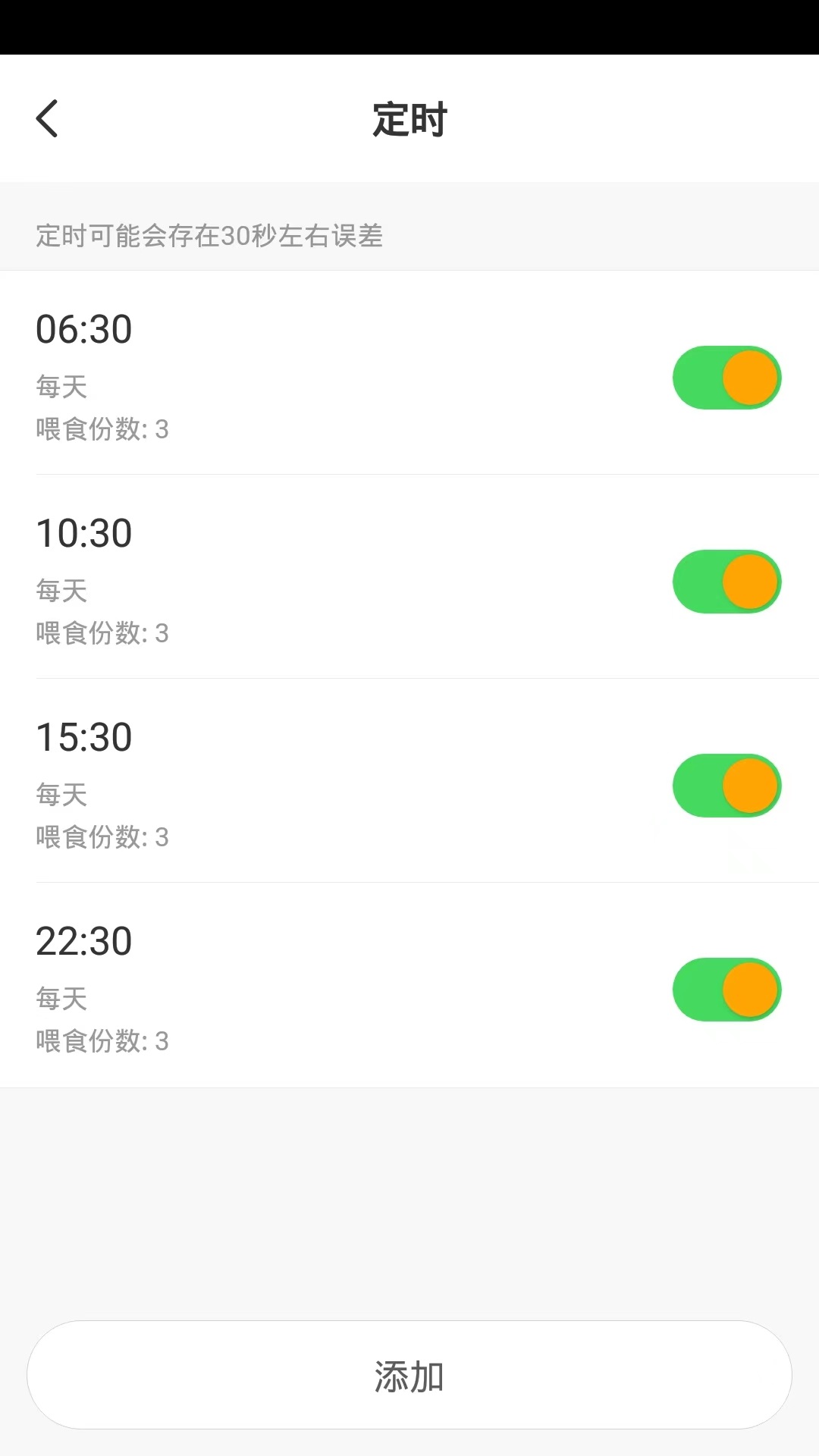Tap the 添加 button to add timer
Image resolution: width=819 pixels, height=1456 pixels.
(409, 1376)
